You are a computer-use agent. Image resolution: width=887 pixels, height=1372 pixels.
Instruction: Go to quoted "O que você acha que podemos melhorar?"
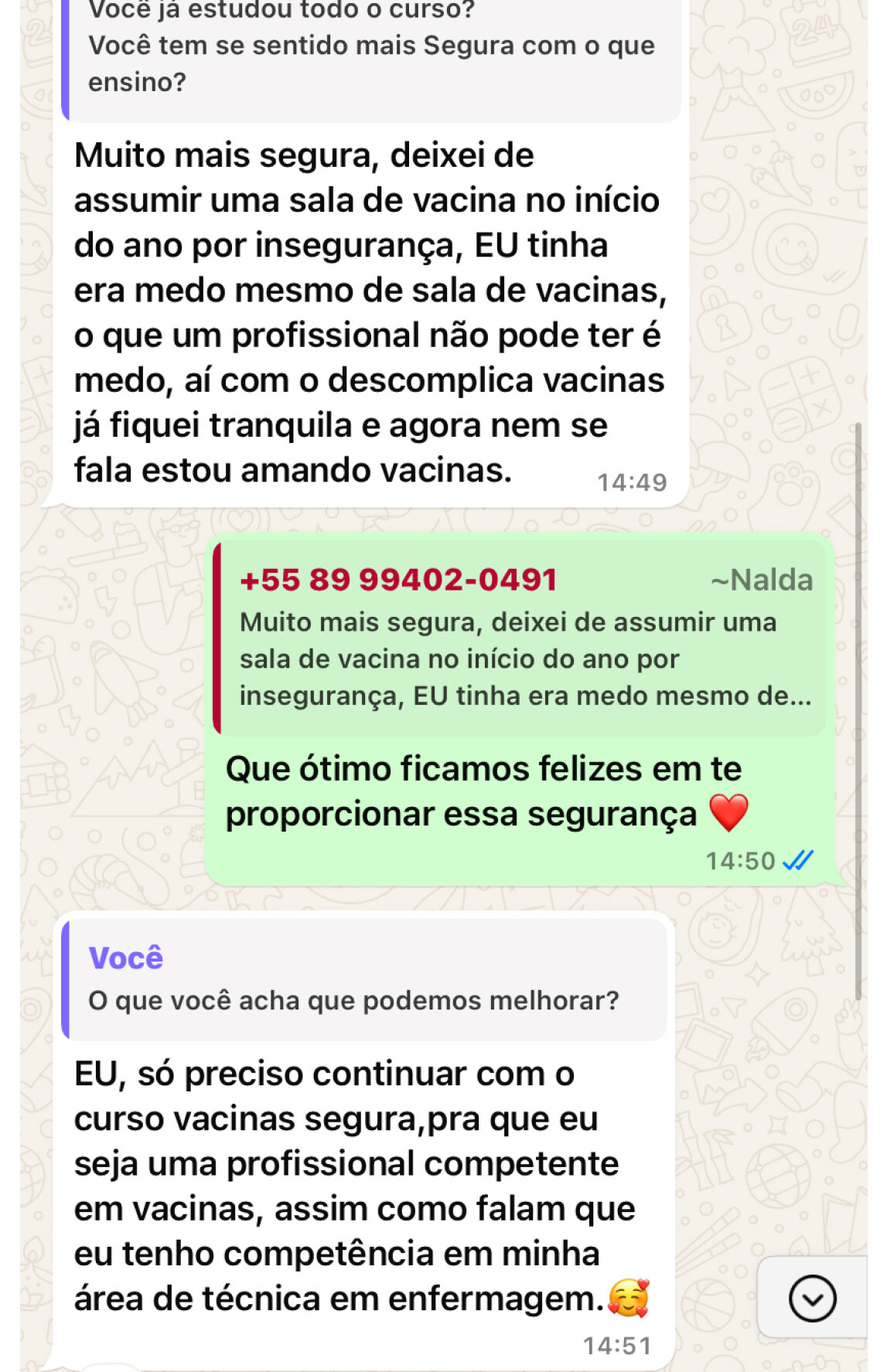click(363, 980)
